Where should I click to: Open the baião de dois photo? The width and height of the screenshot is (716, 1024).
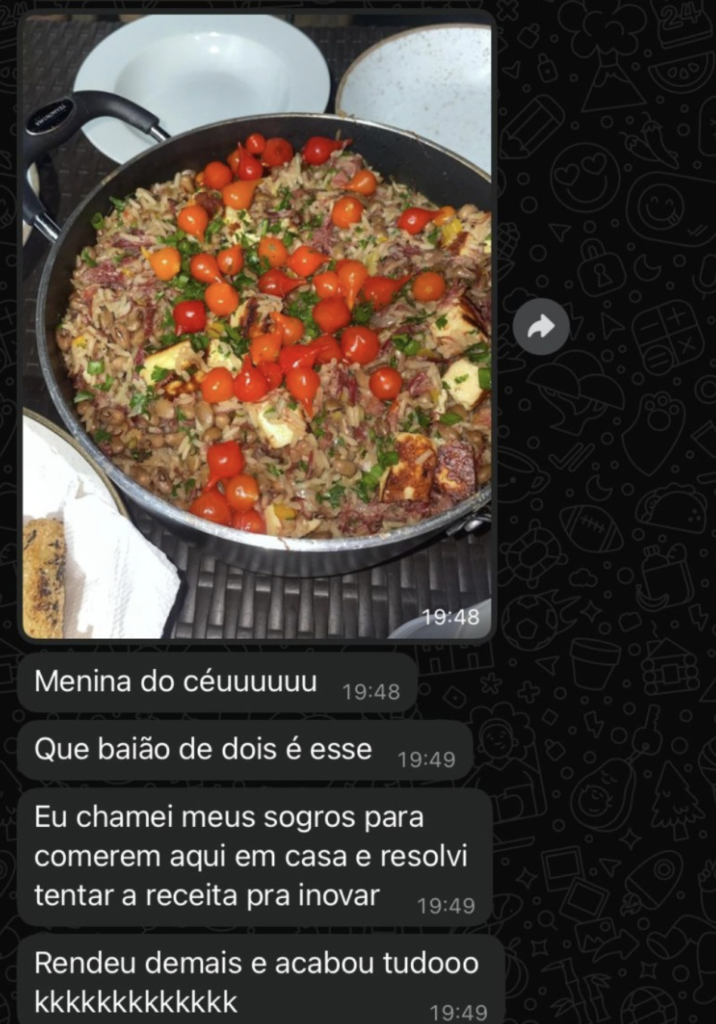pyautogui.click(x=258, y=325)
